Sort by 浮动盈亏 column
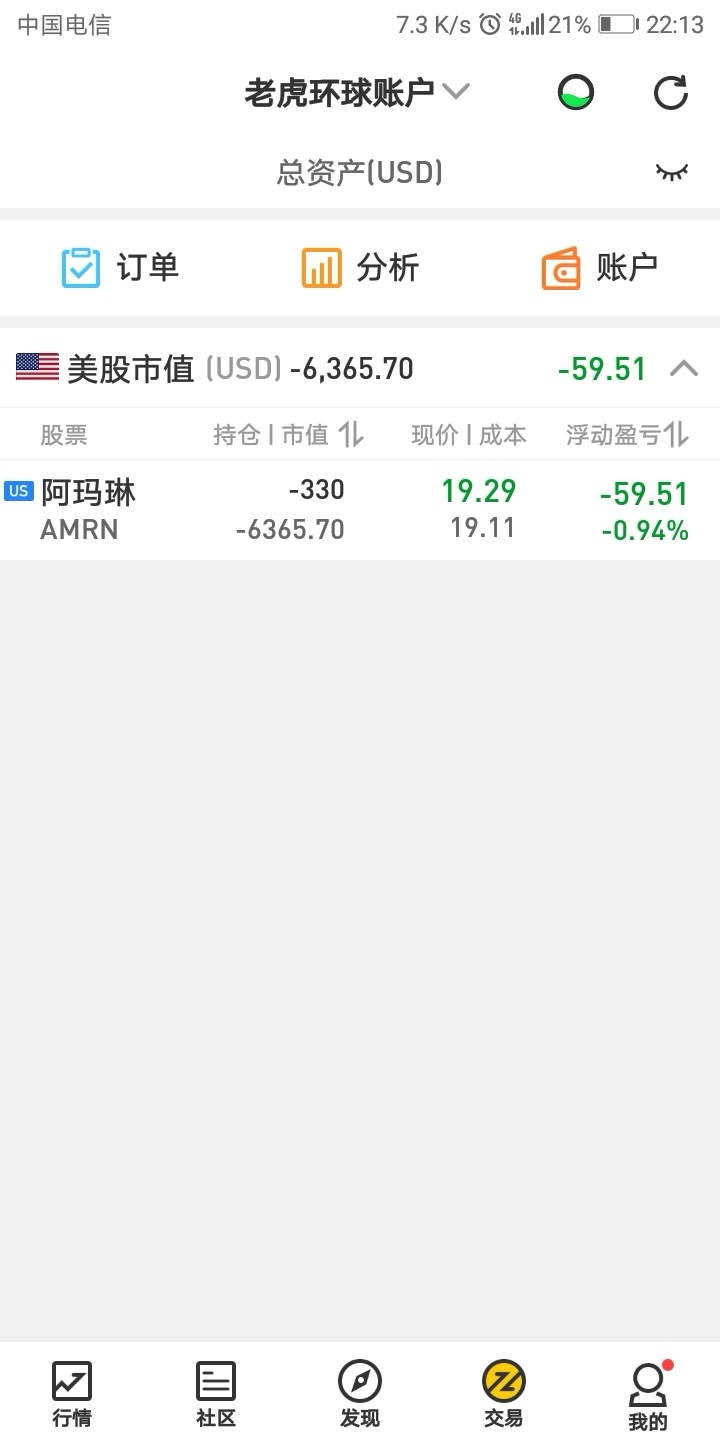 627,434
